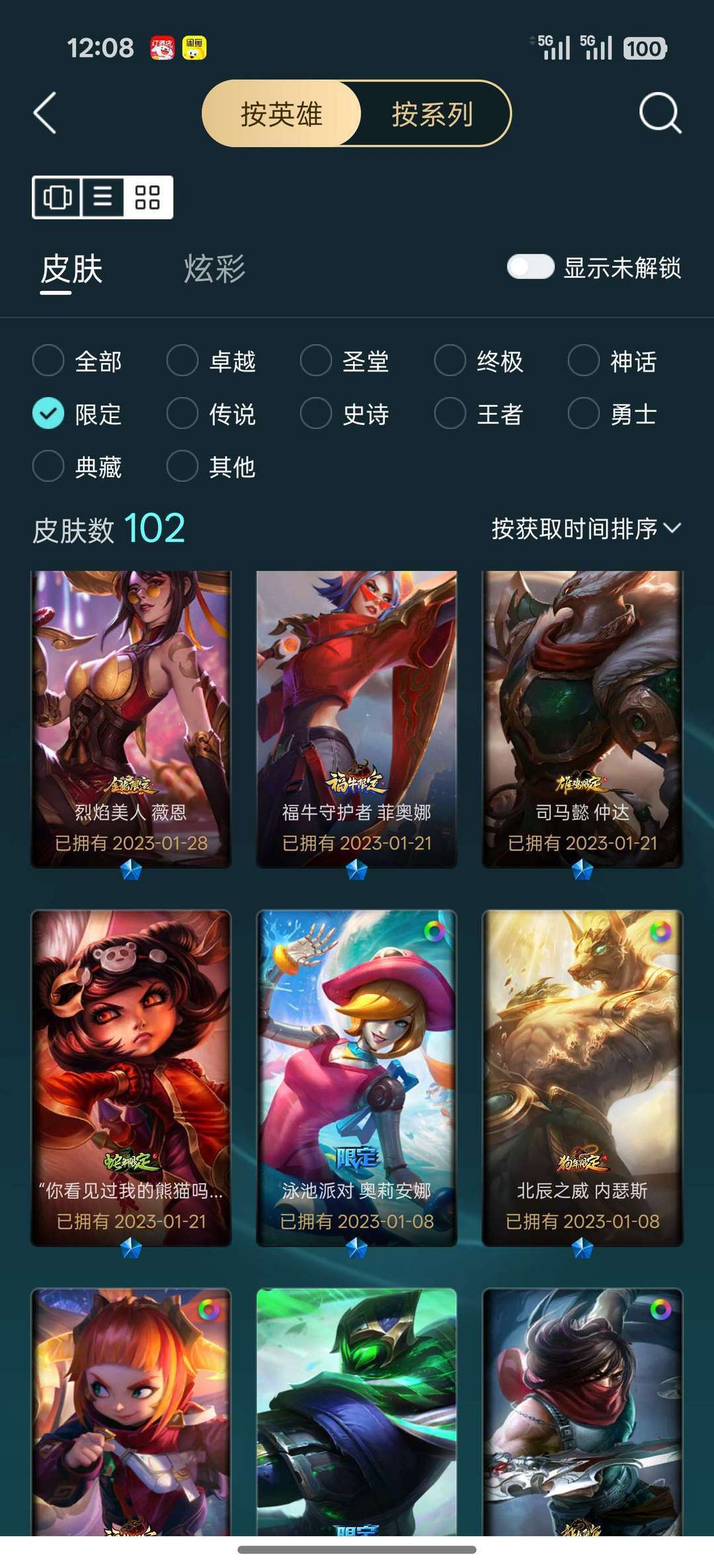Open the search magnifier icon

[659, 114]
